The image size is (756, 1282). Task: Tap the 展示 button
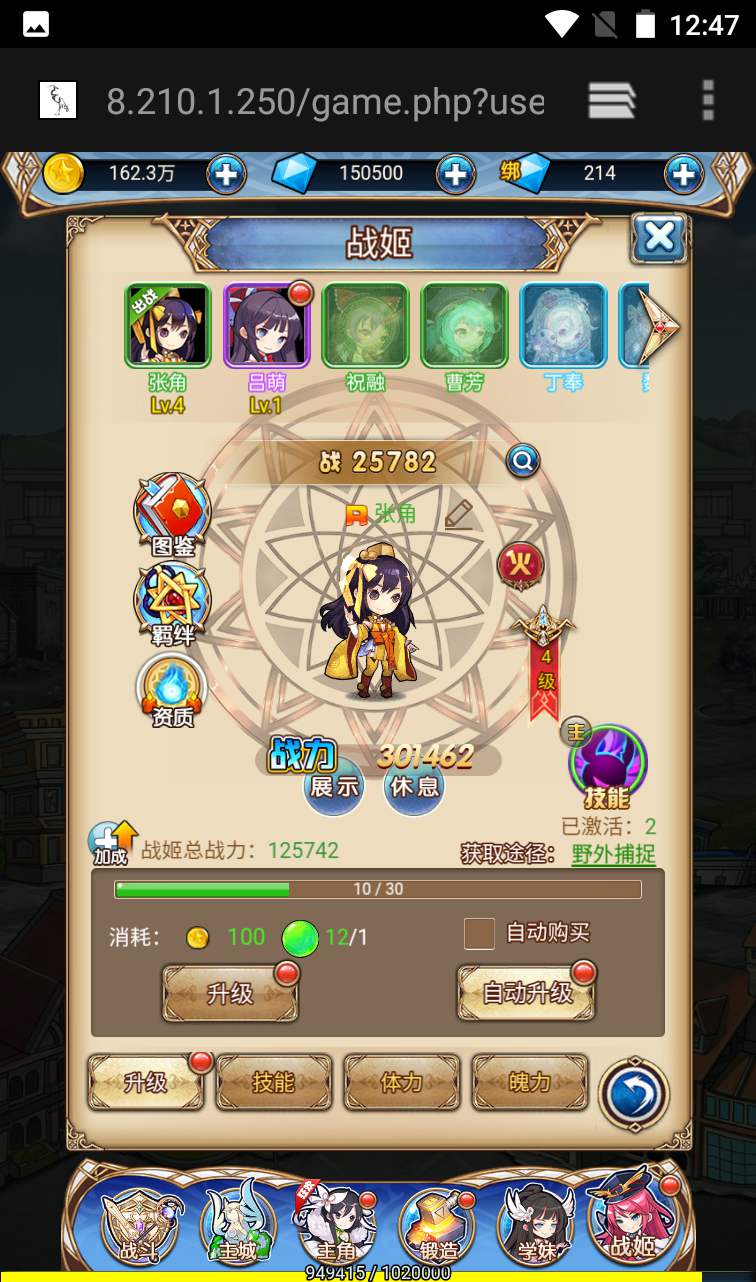(x=334, y=786)
